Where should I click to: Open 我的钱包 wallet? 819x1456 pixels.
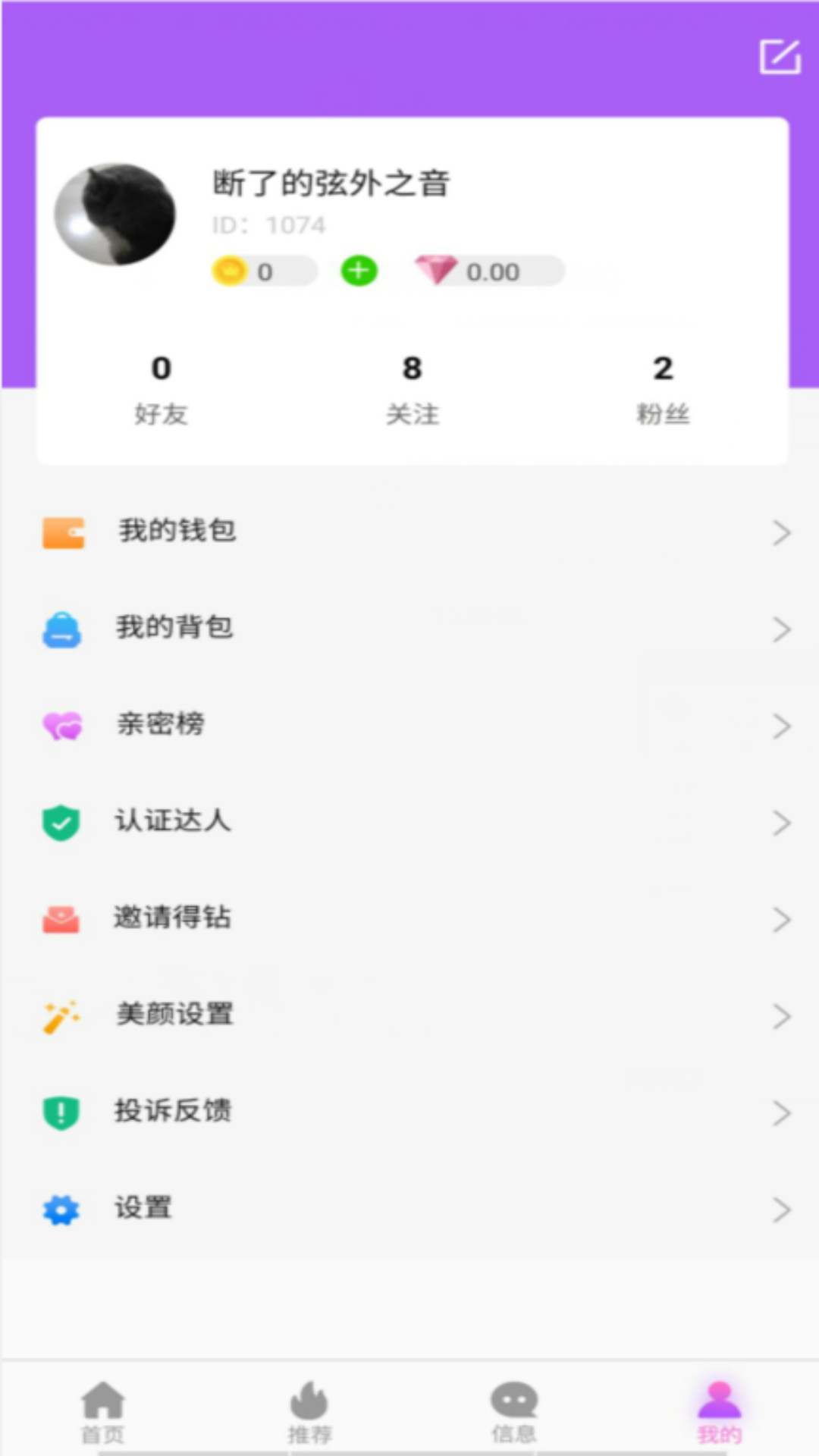click(409, 532)
